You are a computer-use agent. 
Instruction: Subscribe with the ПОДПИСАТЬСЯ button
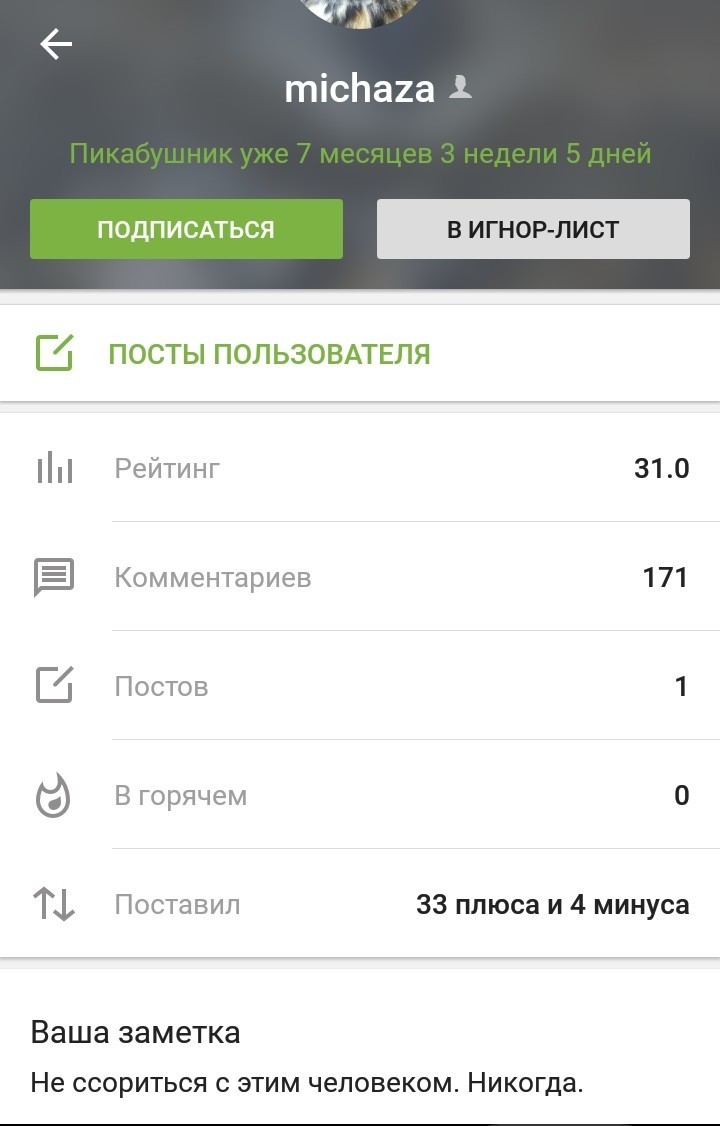186,229
